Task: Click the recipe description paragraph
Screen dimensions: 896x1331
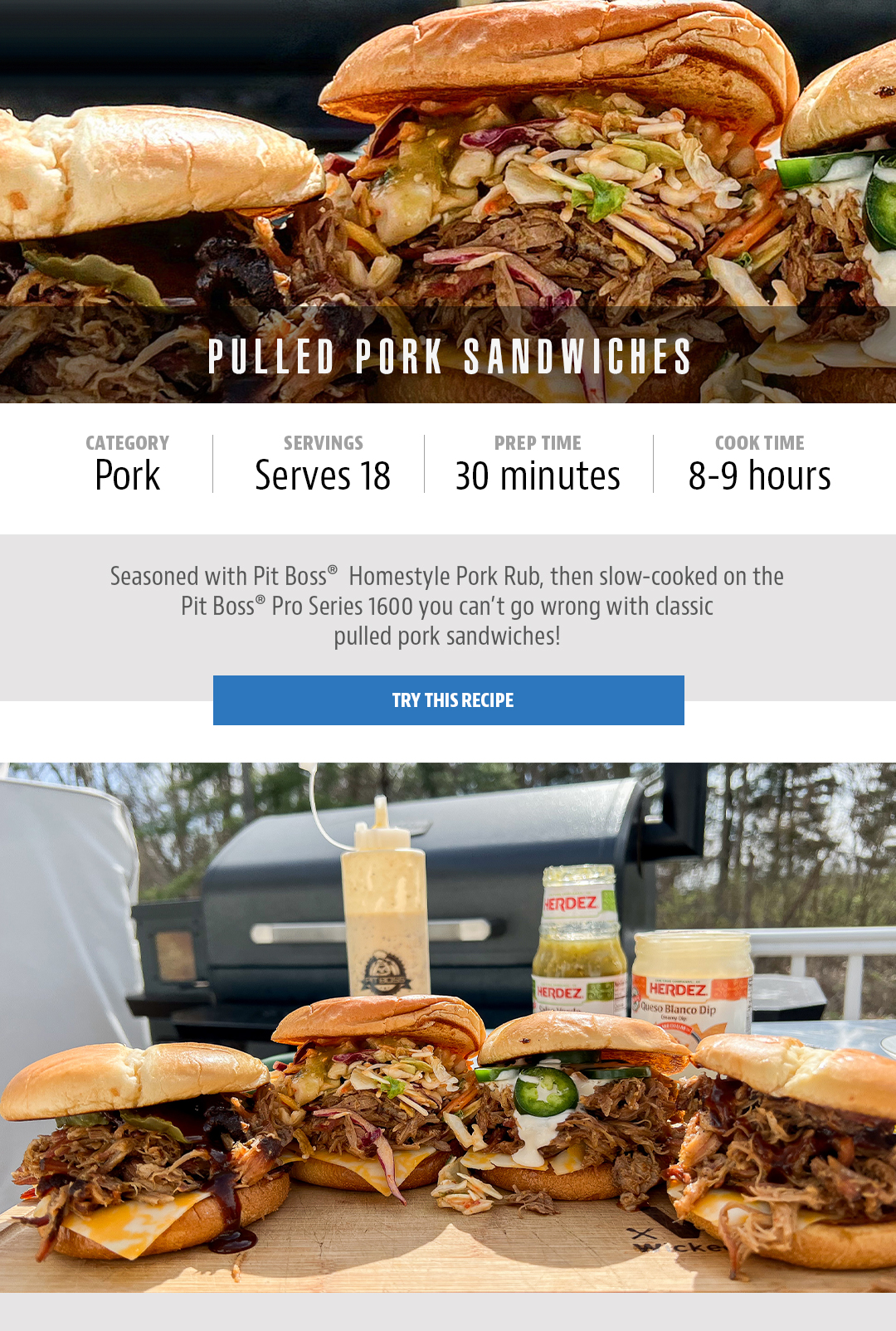Action: 448,606
